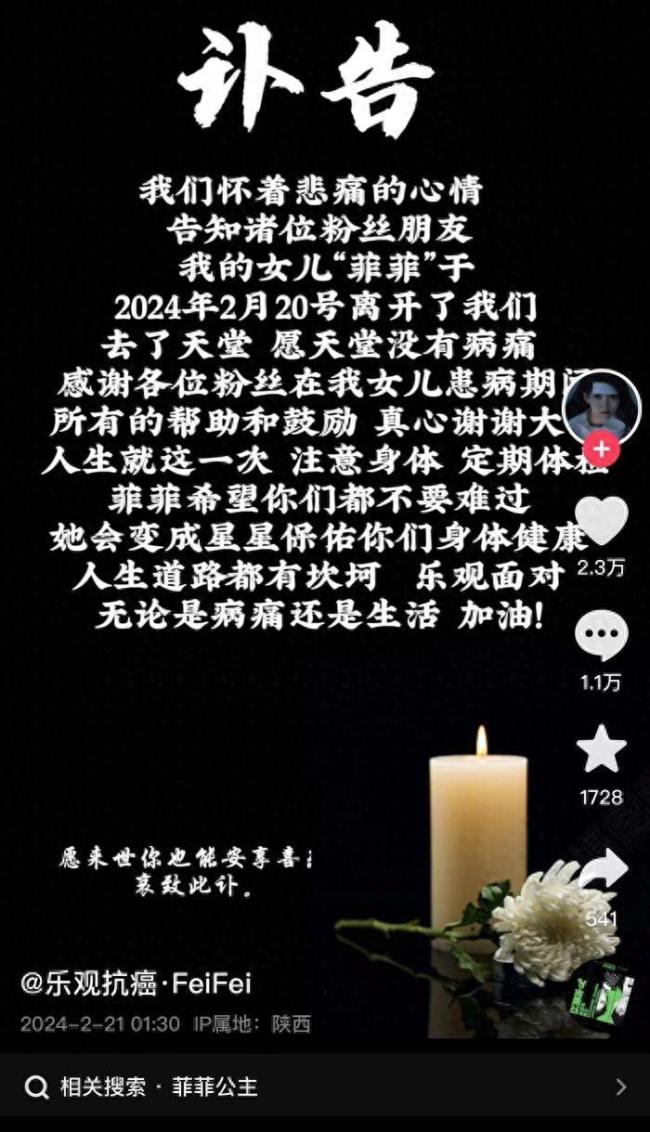This screenshot has height=1132, width=650.
Task: Open @乐观抗癌·FeiFei profile
Action: coord(136,983)
